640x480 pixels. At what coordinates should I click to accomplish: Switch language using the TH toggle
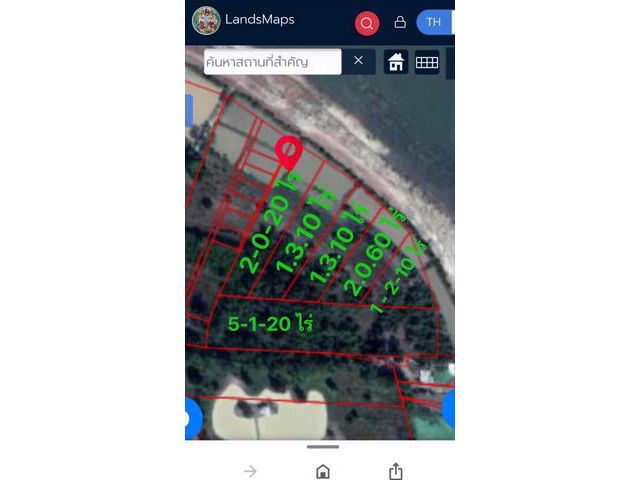coord(433,22)
